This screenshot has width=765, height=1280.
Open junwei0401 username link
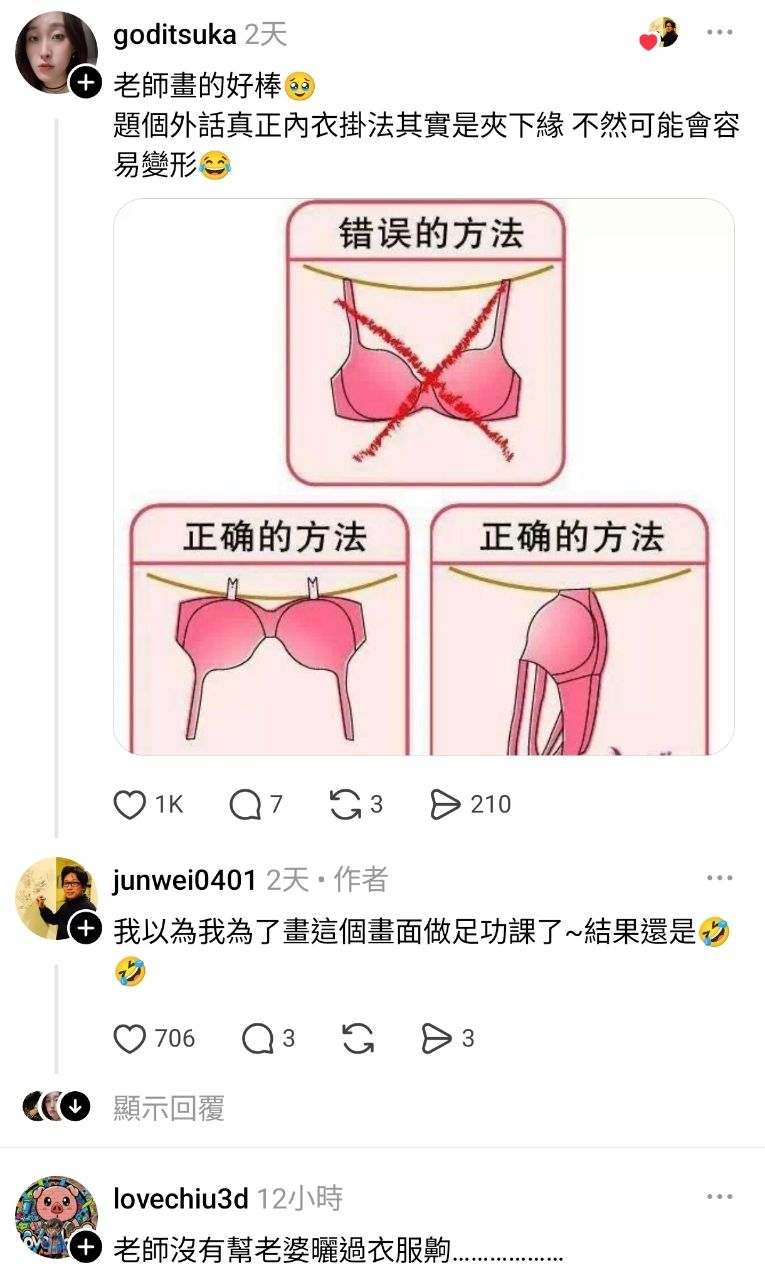[185, 880]
